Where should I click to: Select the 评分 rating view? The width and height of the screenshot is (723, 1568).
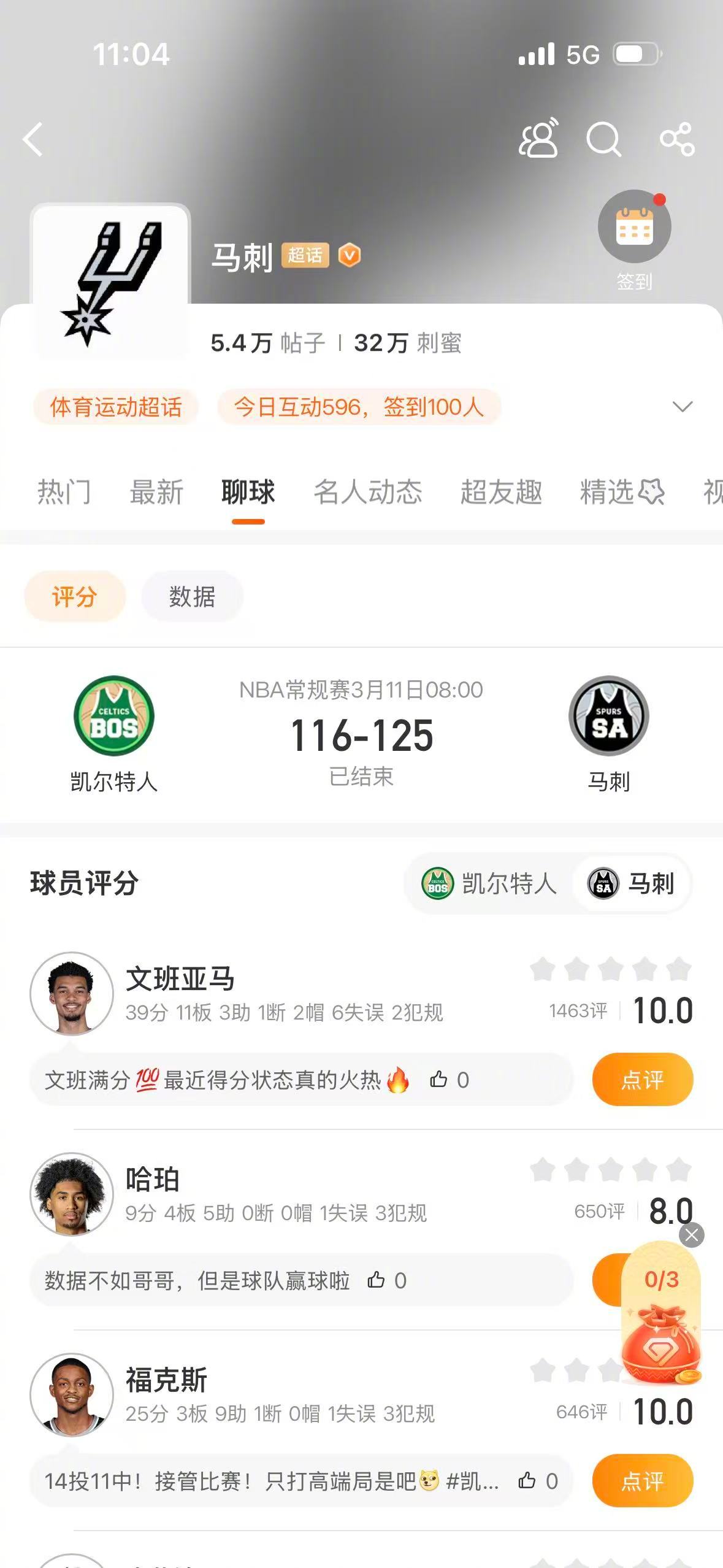click(74, 596)
